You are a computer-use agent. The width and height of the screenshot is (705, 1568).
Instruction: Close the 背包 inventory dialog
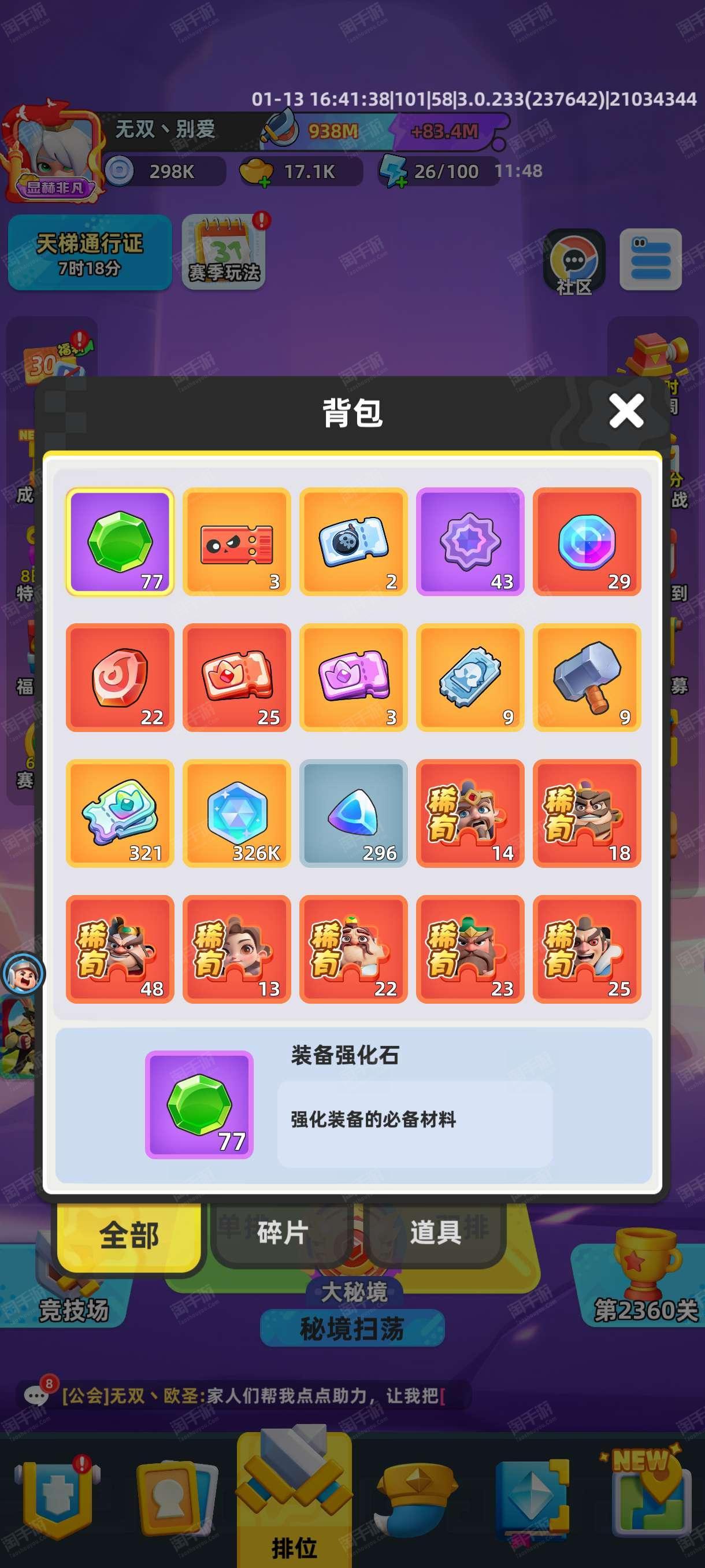[x=626, y=411]
